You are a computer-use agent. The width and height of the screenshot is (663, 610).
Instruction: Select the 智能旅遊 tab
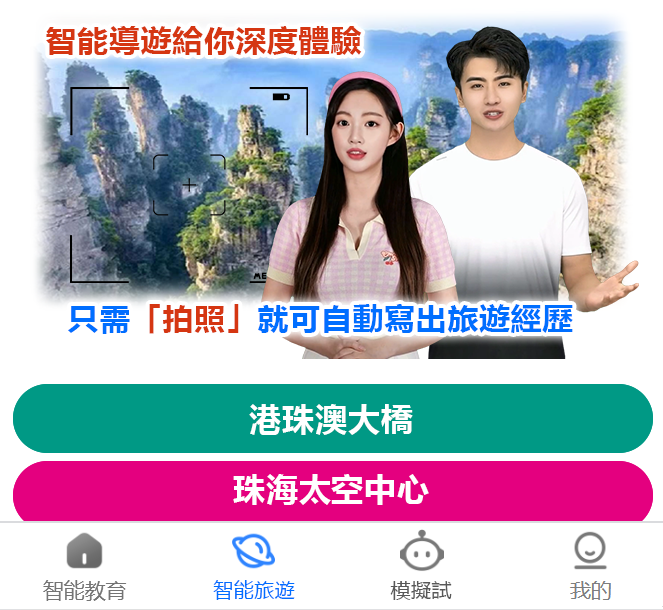pos(254,568)
